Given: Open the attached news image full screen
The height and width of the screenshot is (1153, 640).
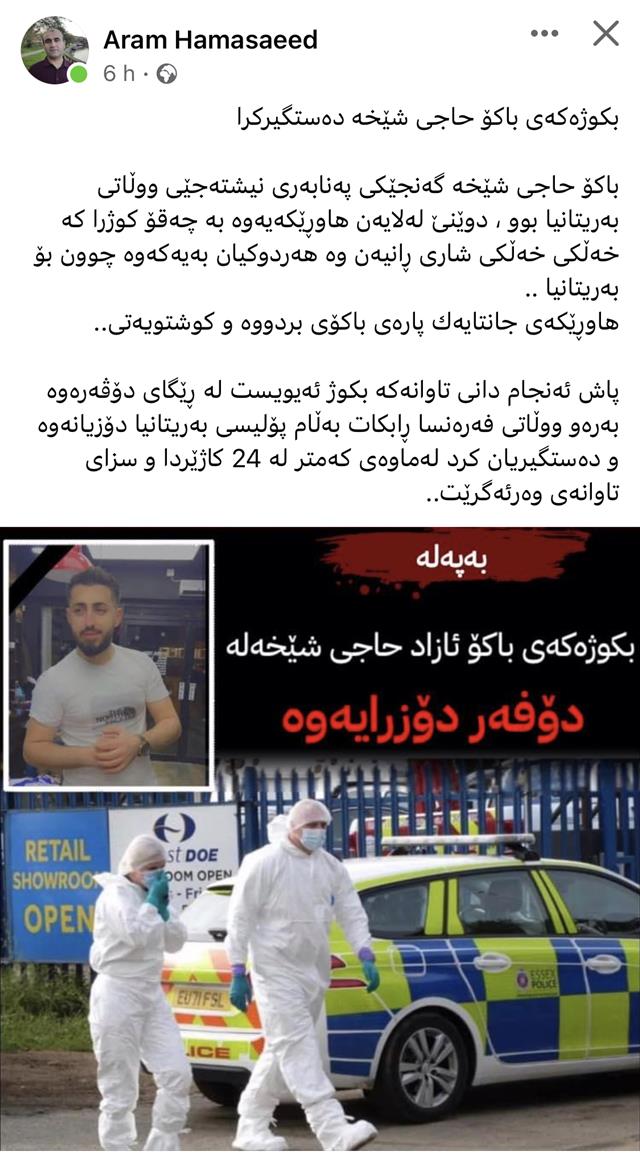Looking at the screenshot, I should click(x=320, y=840).
